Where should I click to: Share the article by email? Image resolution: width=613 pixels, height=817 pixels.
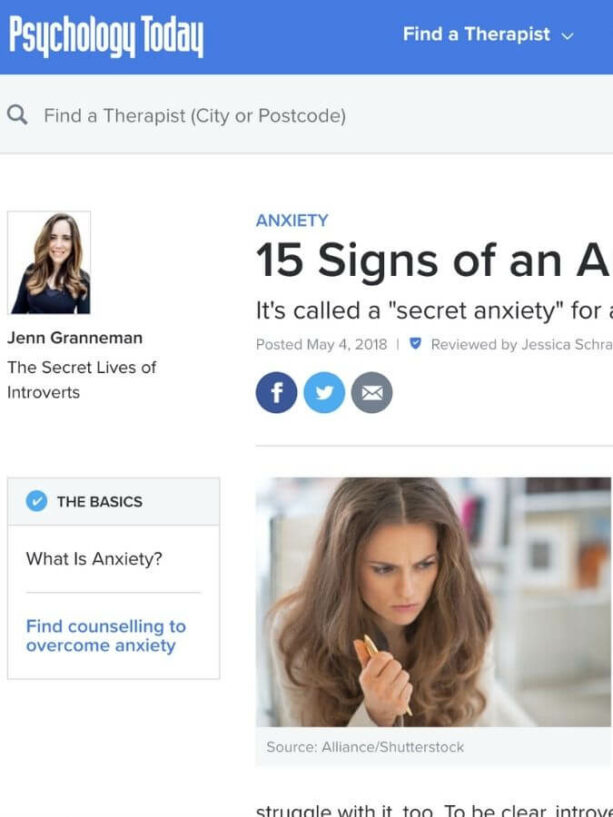(x=372, y=393)
